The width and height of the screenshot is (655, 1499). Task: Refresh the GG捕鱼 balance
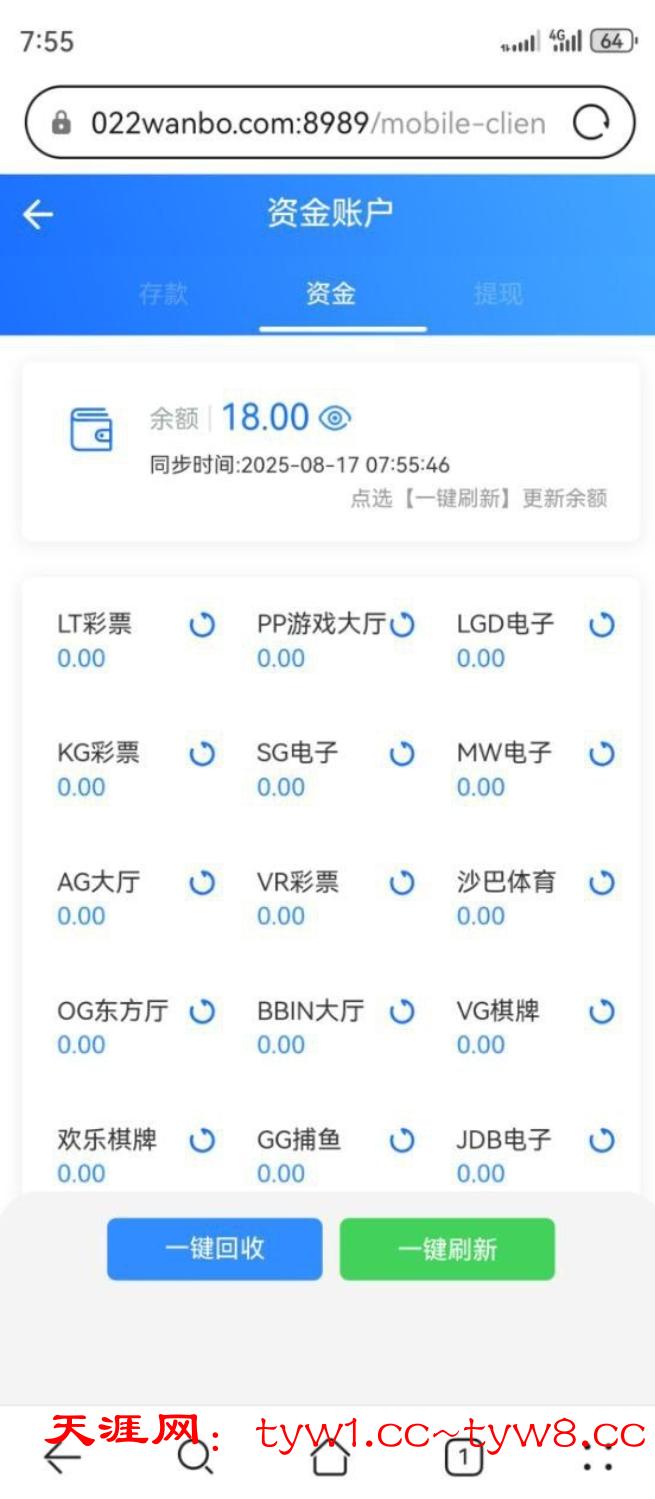click(402, 1140)
